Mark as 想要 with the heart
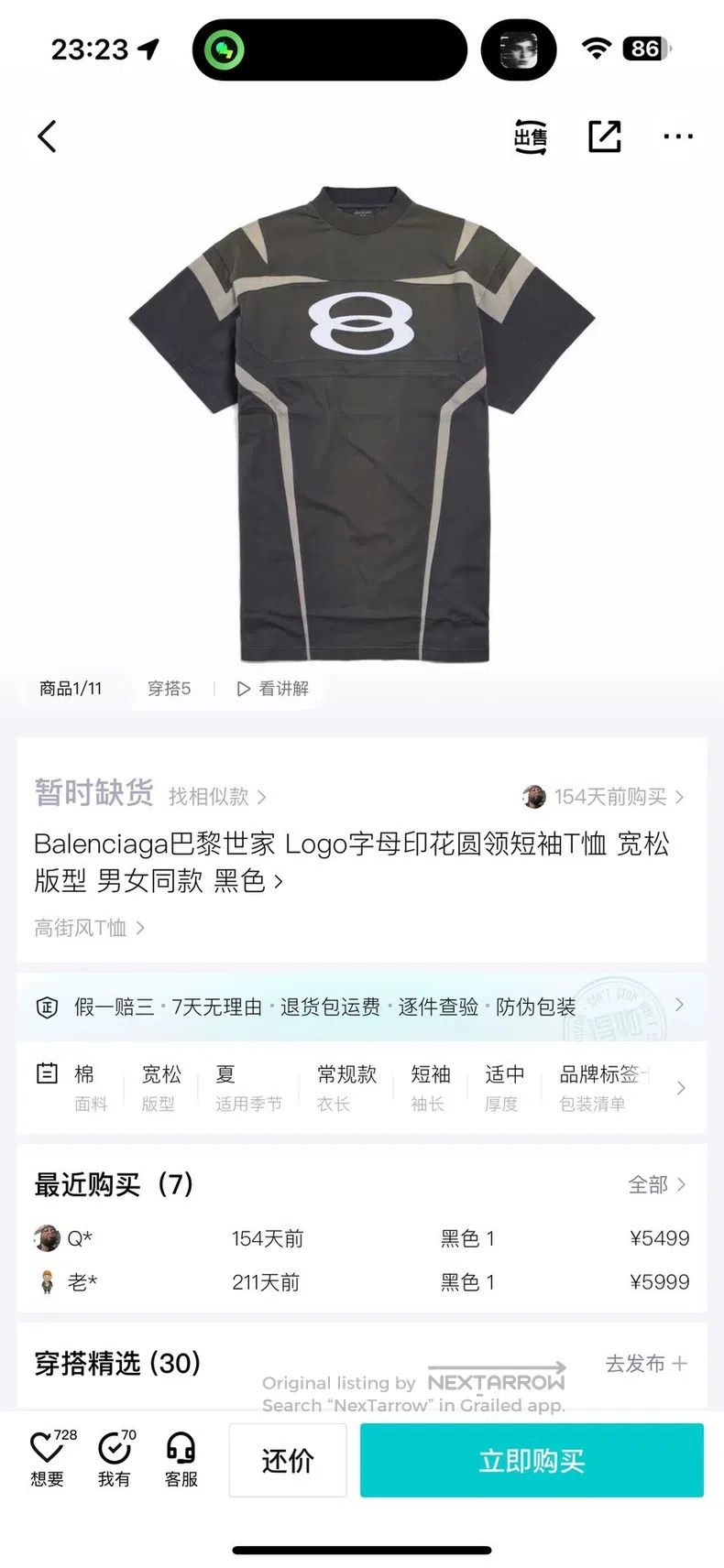724x1568 pixels. click(48, 1458)
